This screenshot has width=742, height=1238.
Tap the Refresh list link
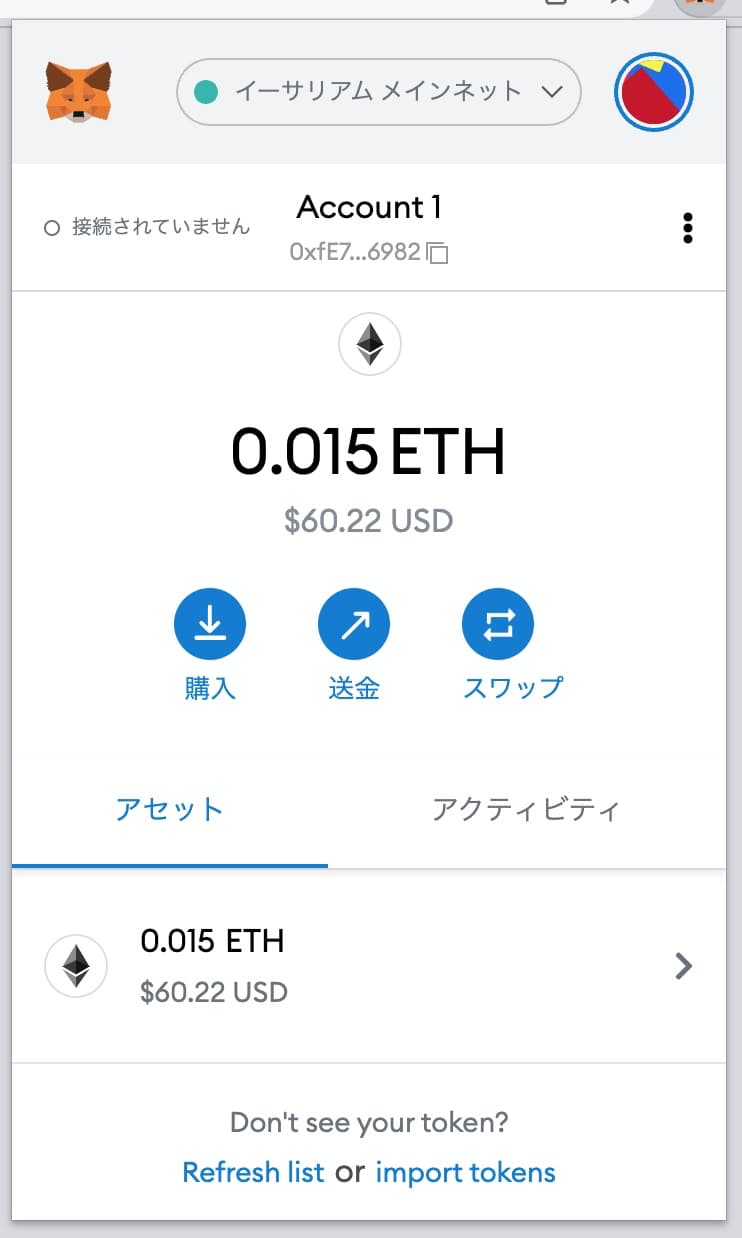pos(253,1171)
